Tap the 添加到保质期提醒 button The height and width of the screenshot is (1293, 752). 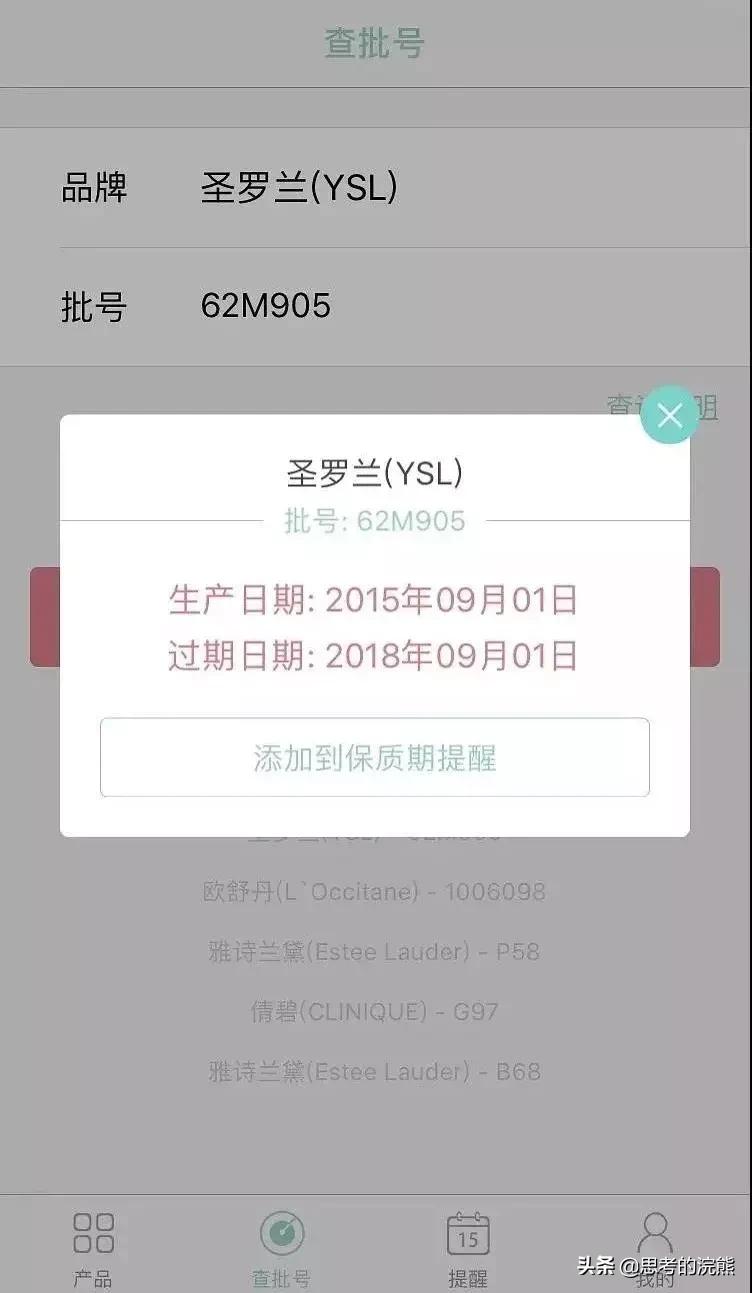click(376, 757)
